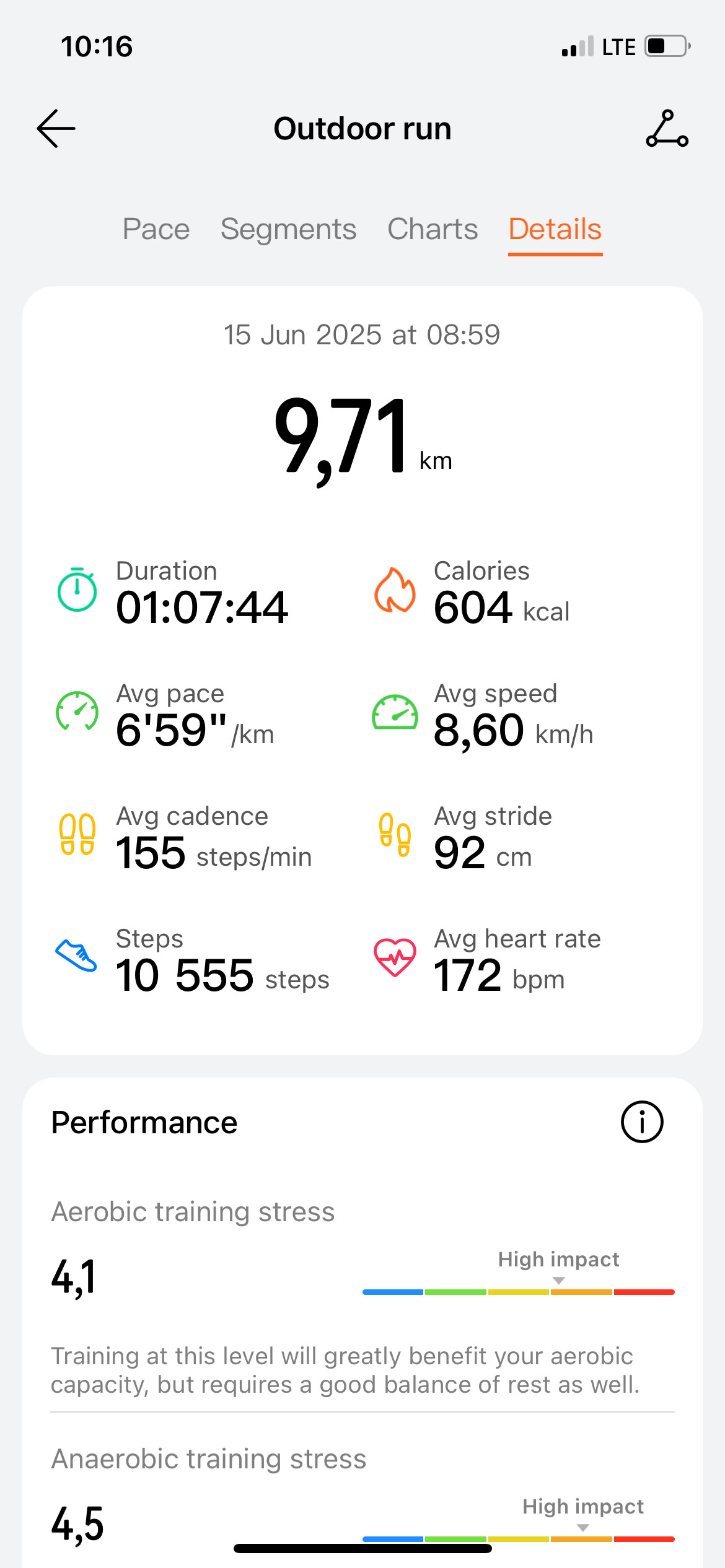Go back from Outdoor run

click(56, 129)
